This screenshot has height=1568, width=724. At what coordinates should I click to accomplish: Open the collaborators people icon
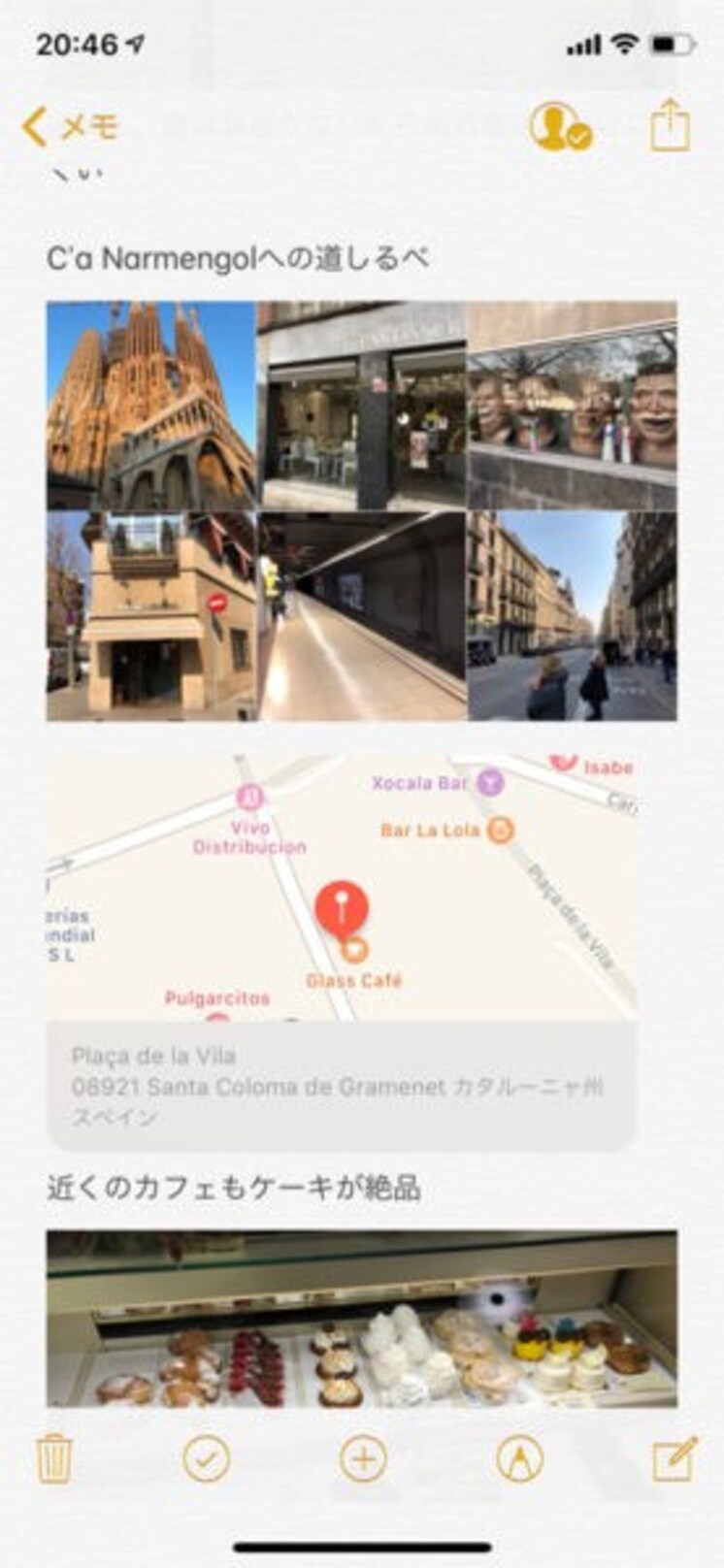[x=560, y=127]
